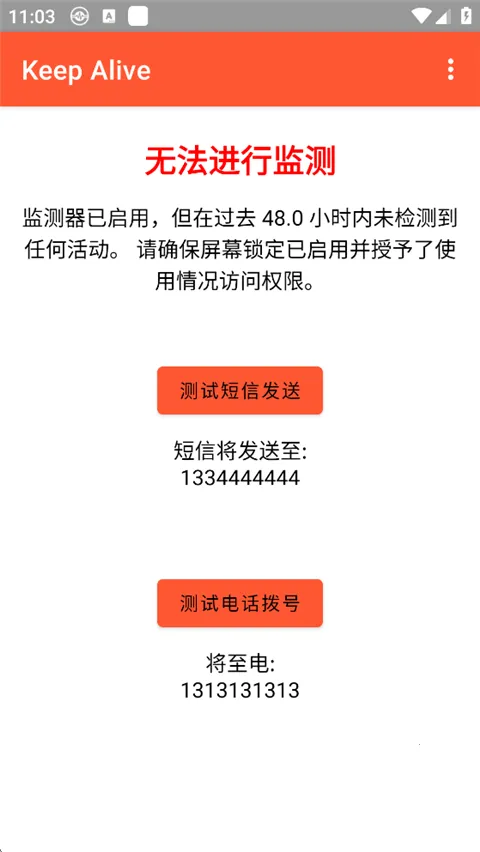The width and height of the screenshot is (480, 852).
Task: Tap the 测试电话拨号 button
Action: coord(240,603)
